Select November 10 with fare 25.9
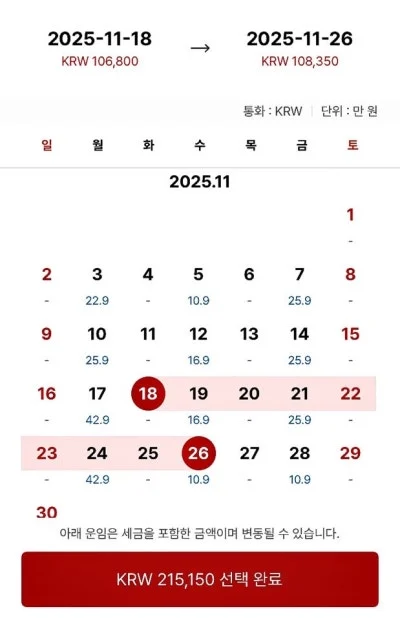This screenshot has width=400, height=620. point(97,345)
